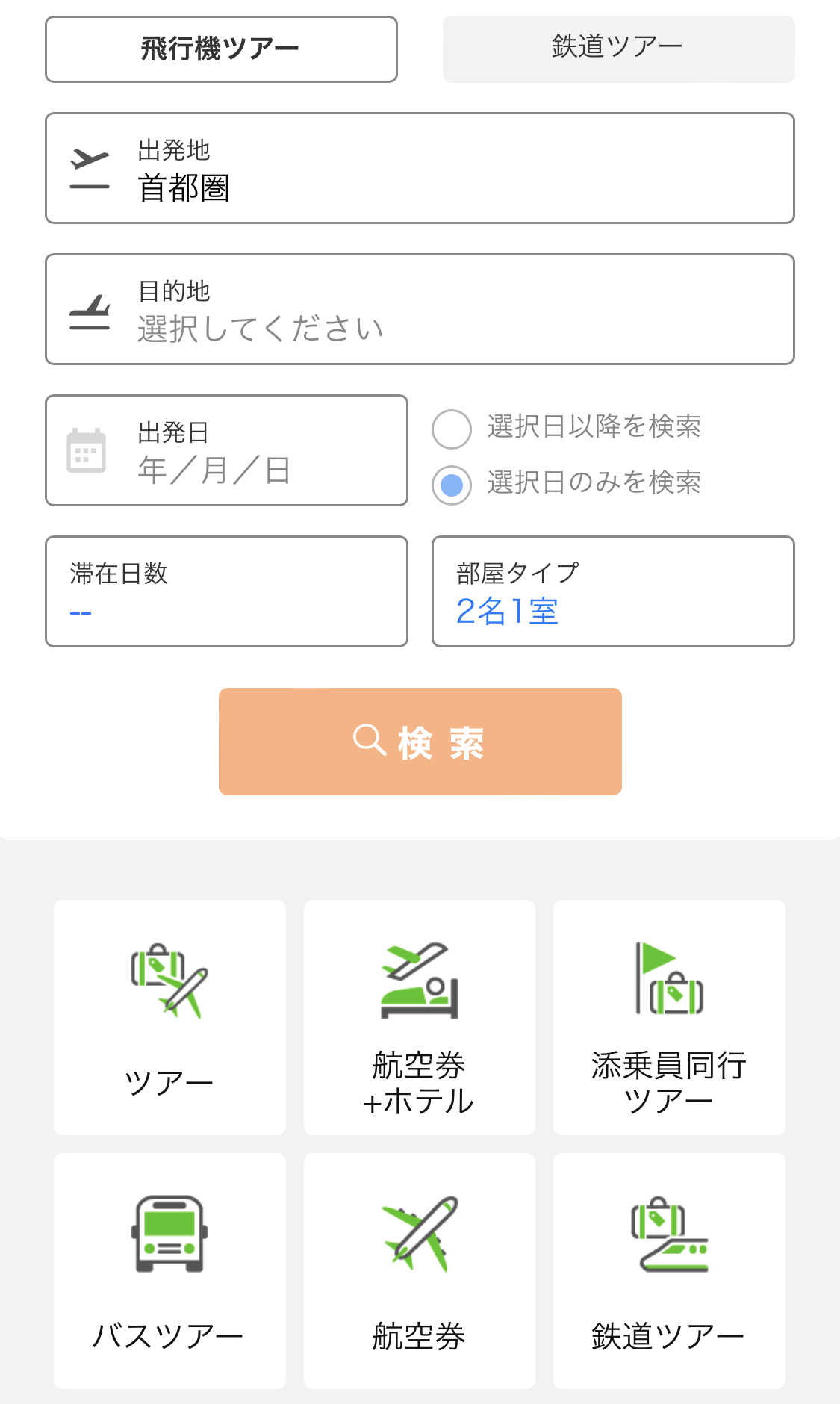
Task: Choose a destination in 目的地 field
Action: tap(420, 309)
